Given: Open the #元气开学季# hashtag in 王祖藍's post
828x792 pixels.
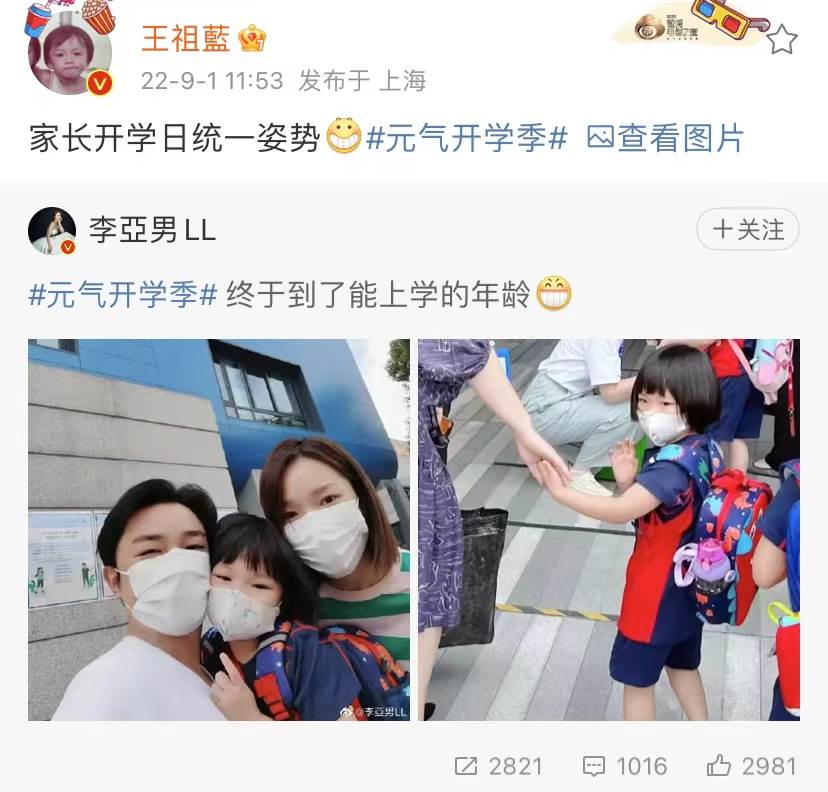Looking at the screenshot, I should point(467,138).
